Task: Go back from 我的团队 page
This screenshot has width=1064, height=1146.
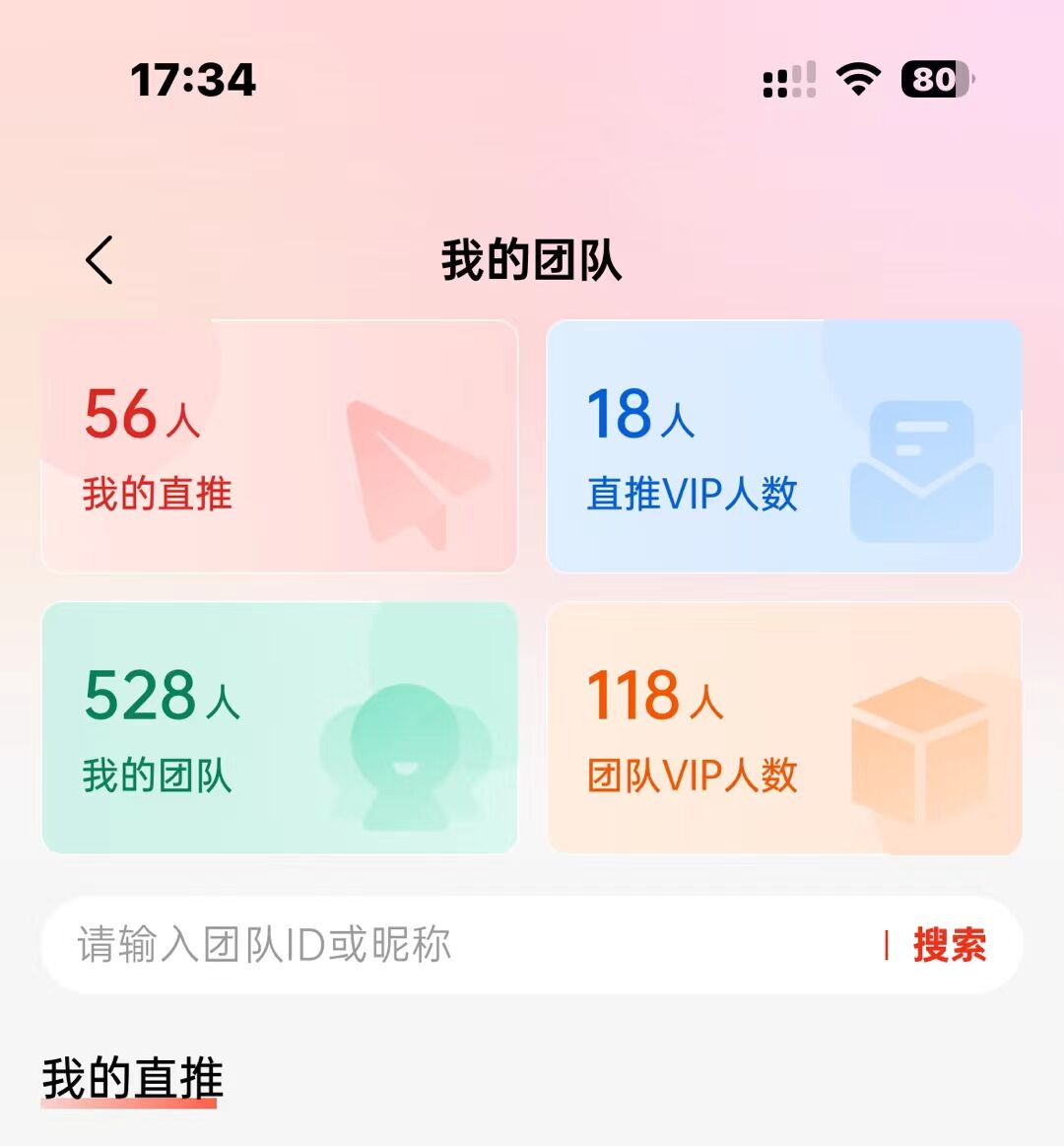Action: coord(100,260)
